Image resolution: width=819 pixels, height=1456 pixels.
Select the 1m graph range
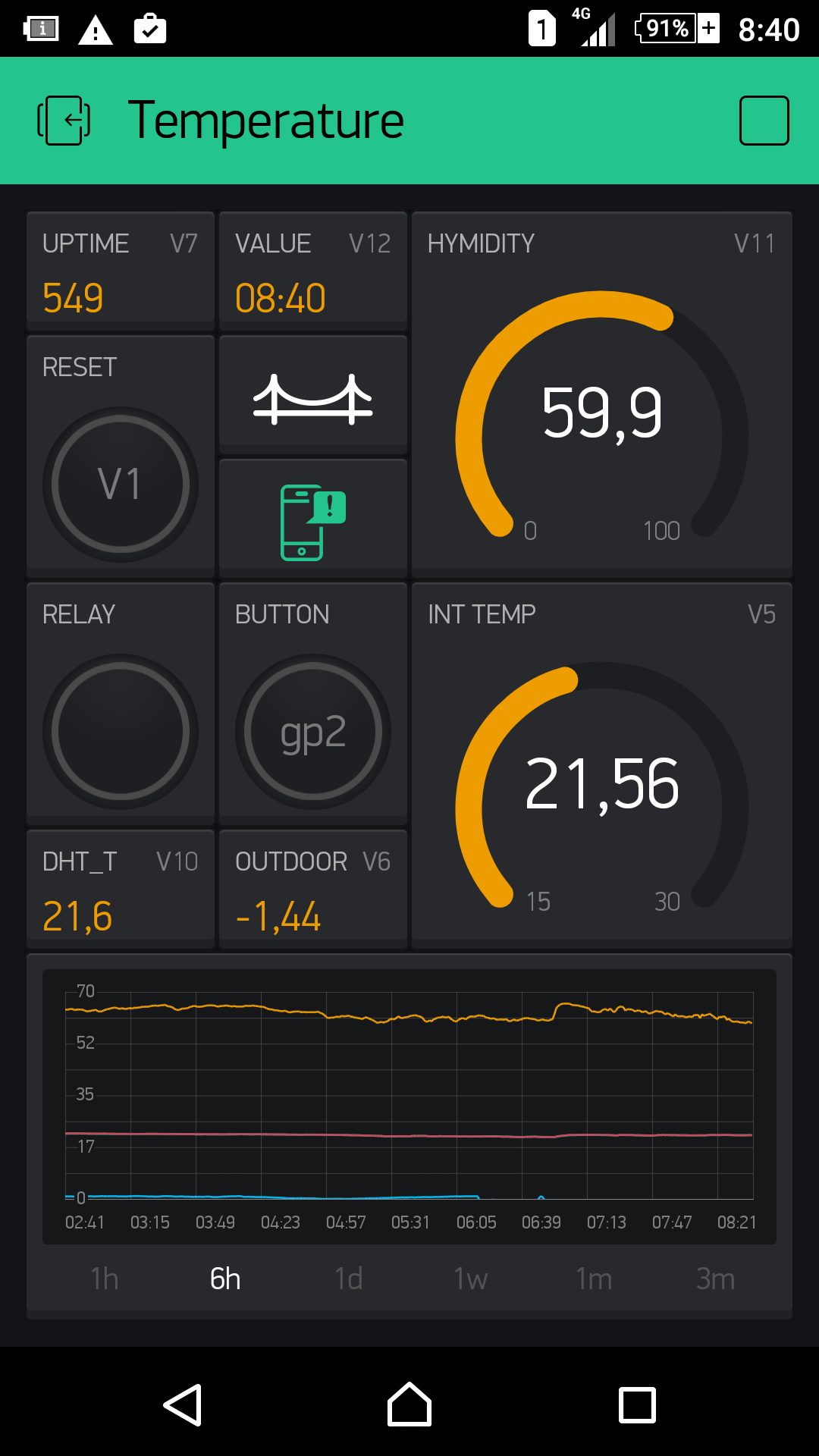point(593,1279)
